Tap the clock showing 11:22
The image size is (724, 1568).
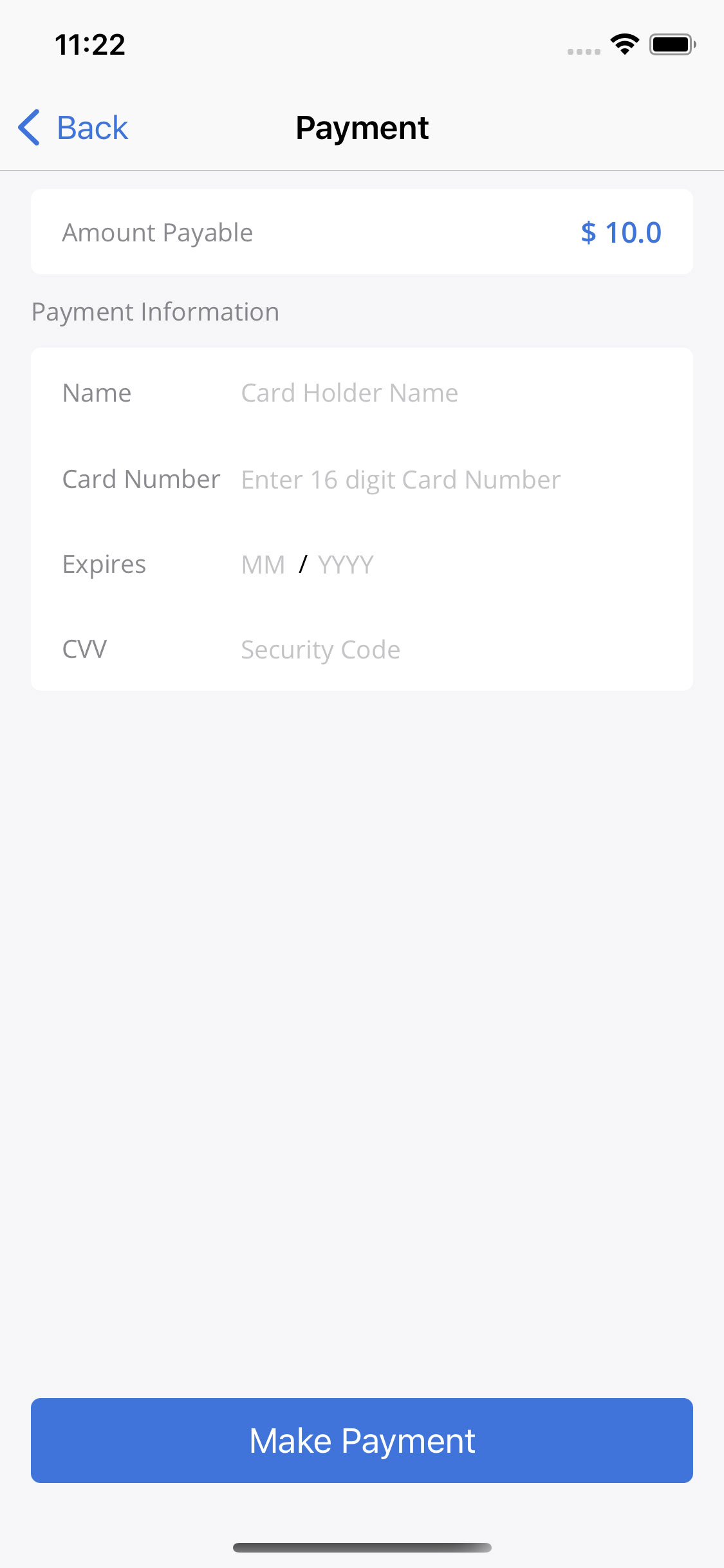89,44
